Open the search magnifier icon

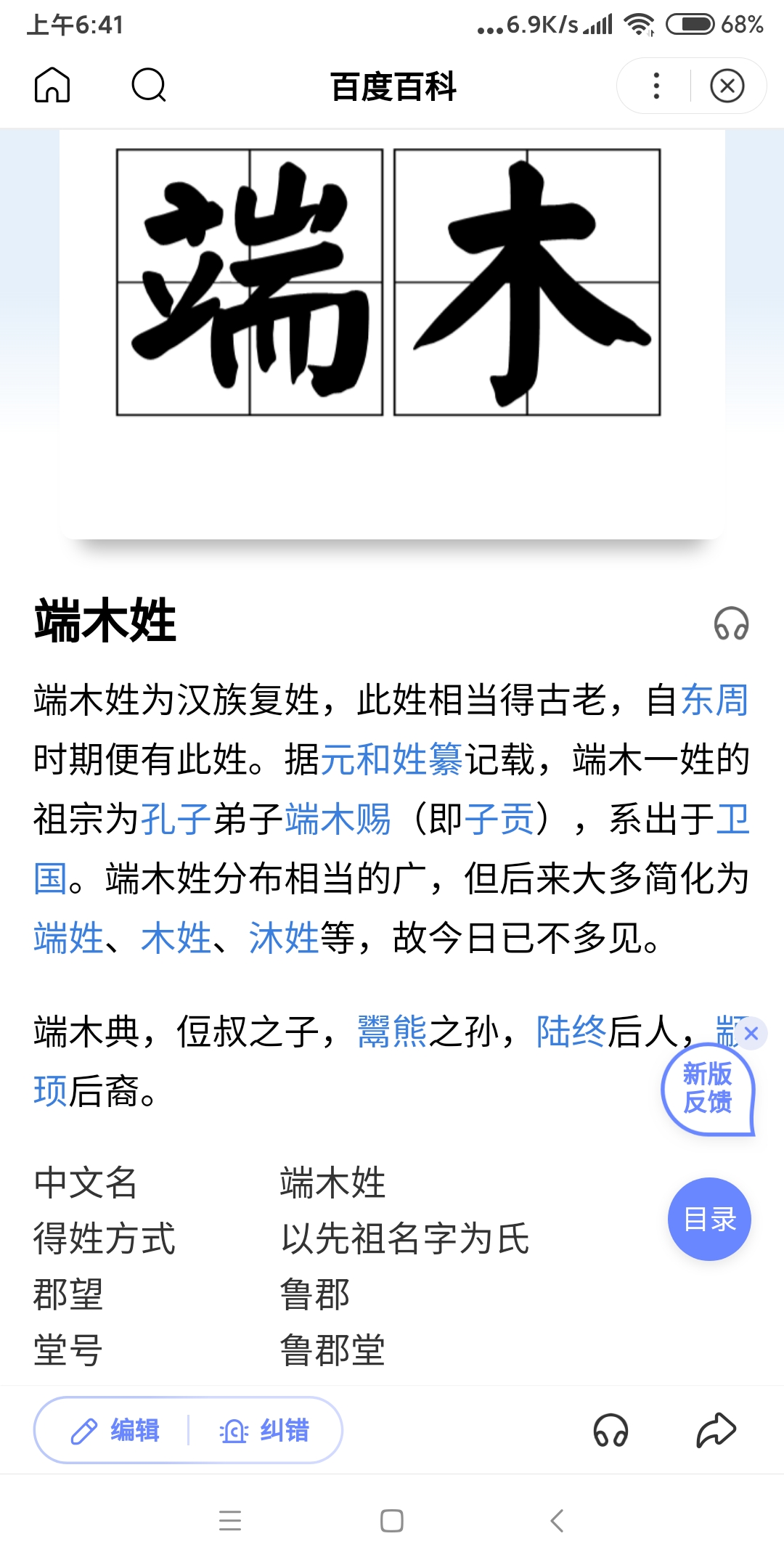coord(149,86)
